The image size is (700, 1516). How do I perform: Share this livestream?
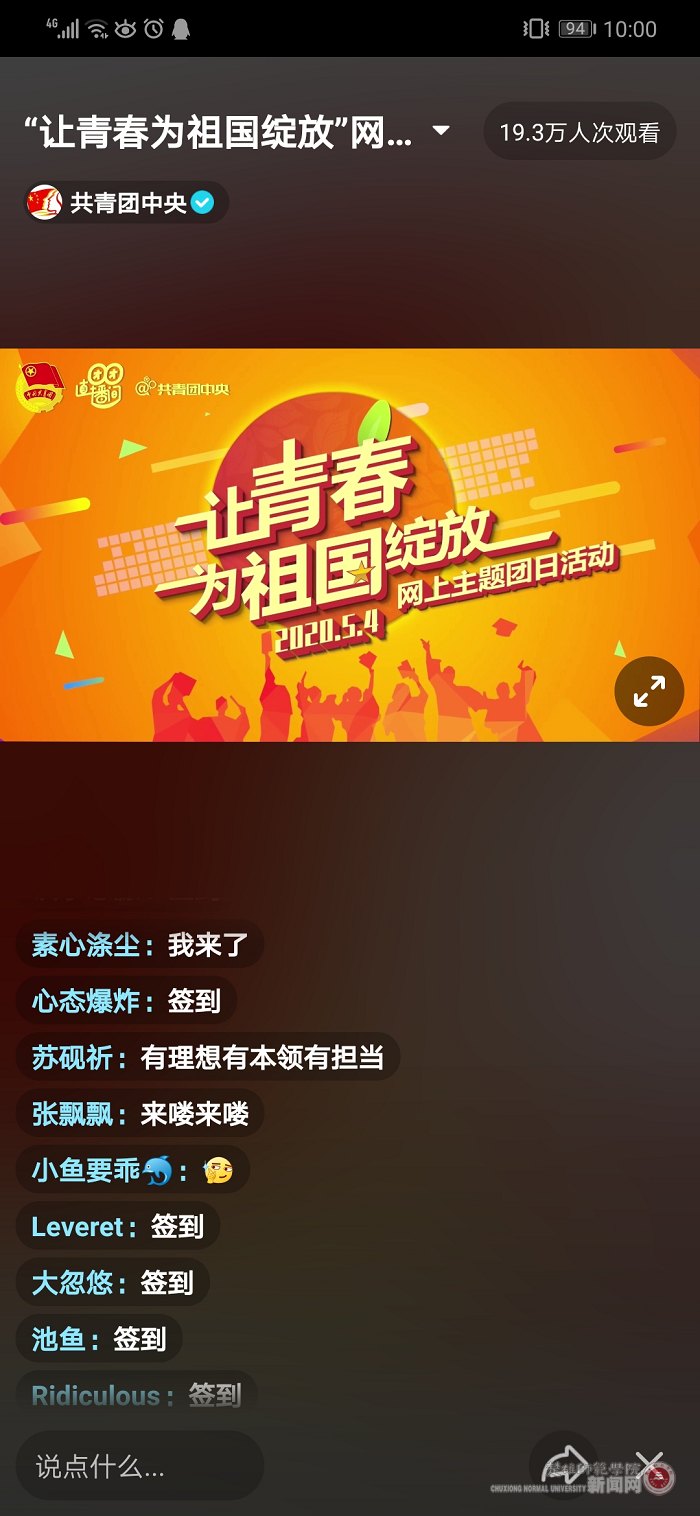pyautogui.click(x=563, y=1465)
